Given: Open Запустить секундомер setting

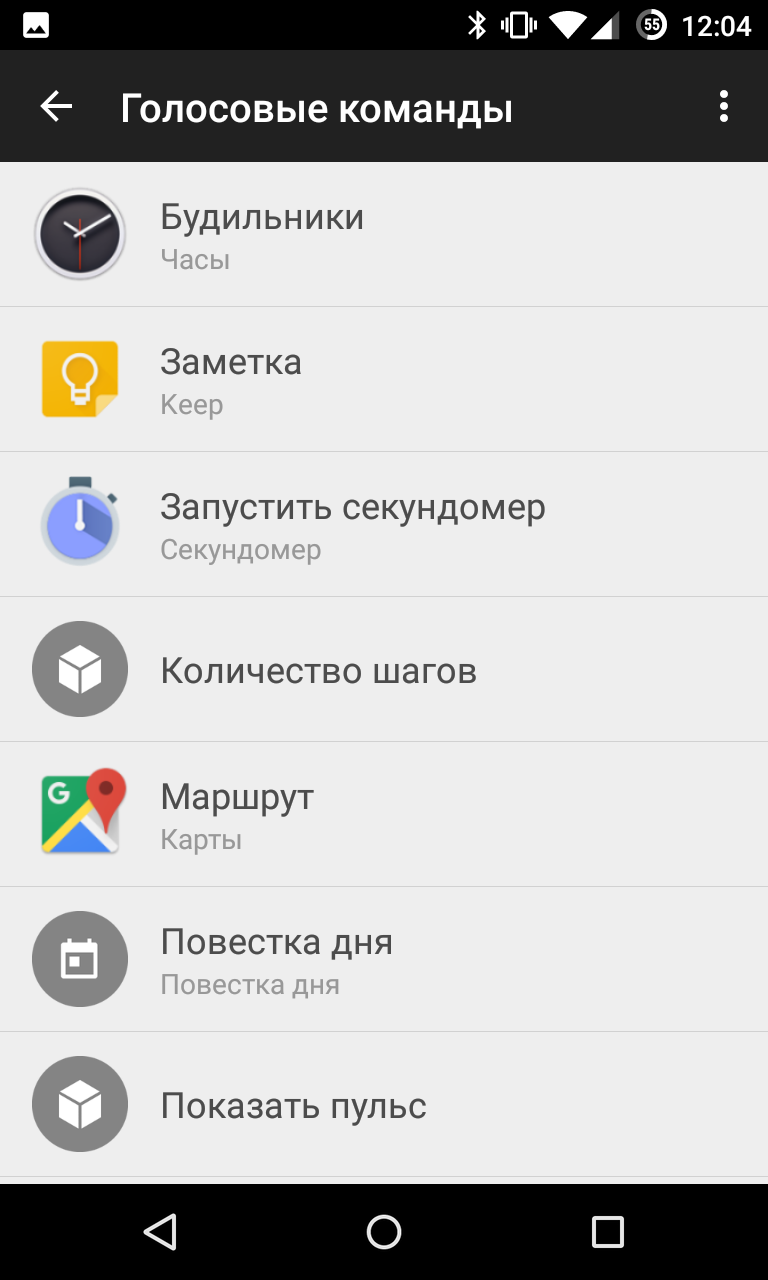Looking at the screenshot, I should tap(384, 524).
